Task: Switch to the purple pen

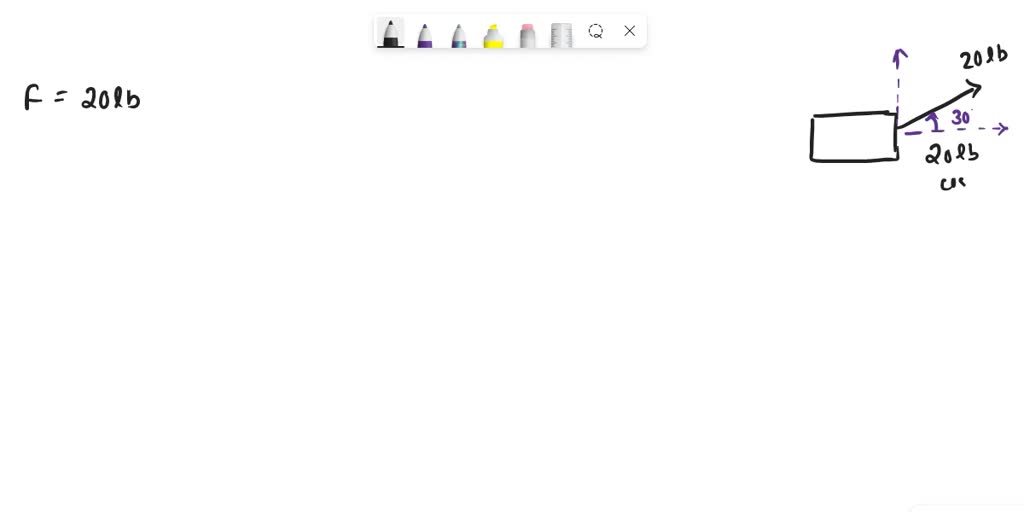Action: tap(425, 35)
